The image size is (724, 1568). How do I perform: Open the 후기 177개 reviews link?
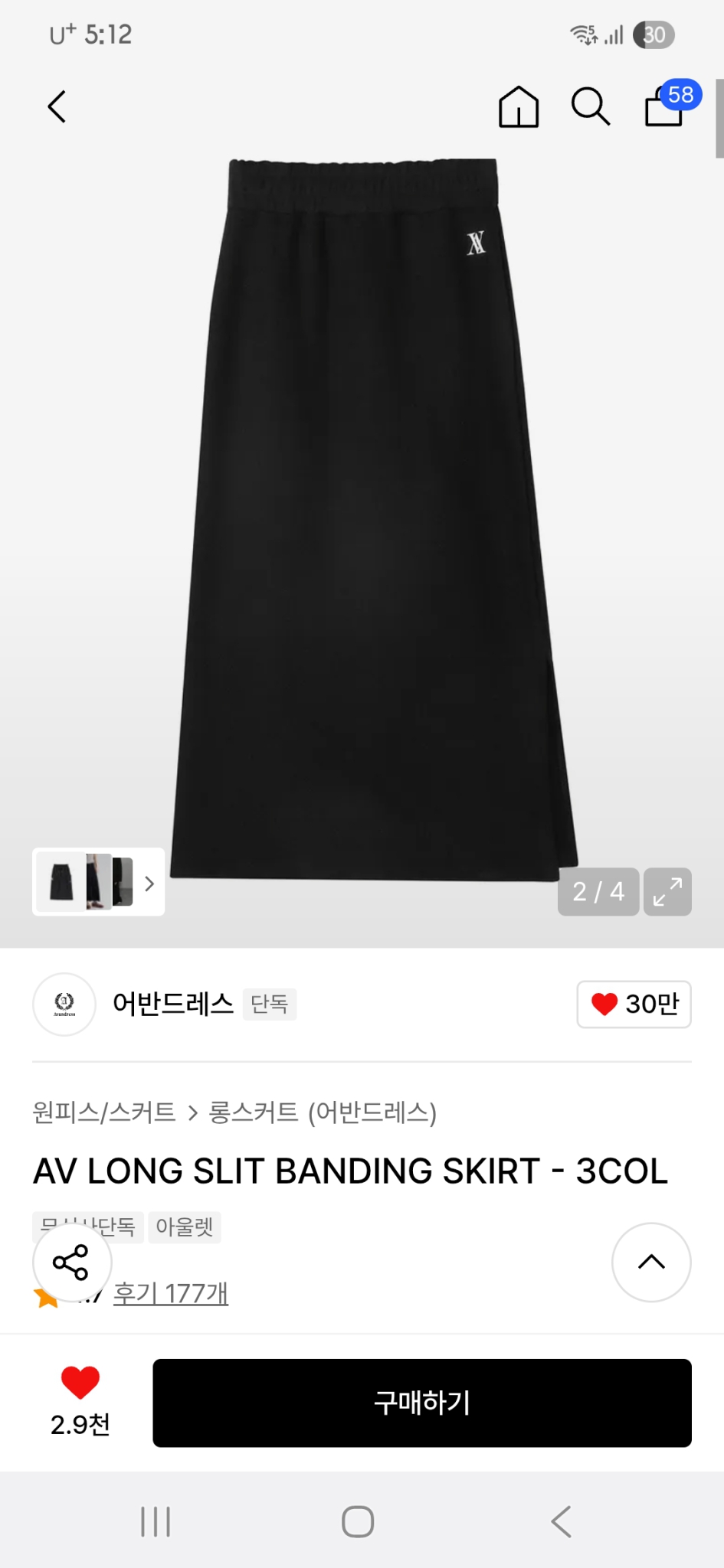pos(171,1293)
